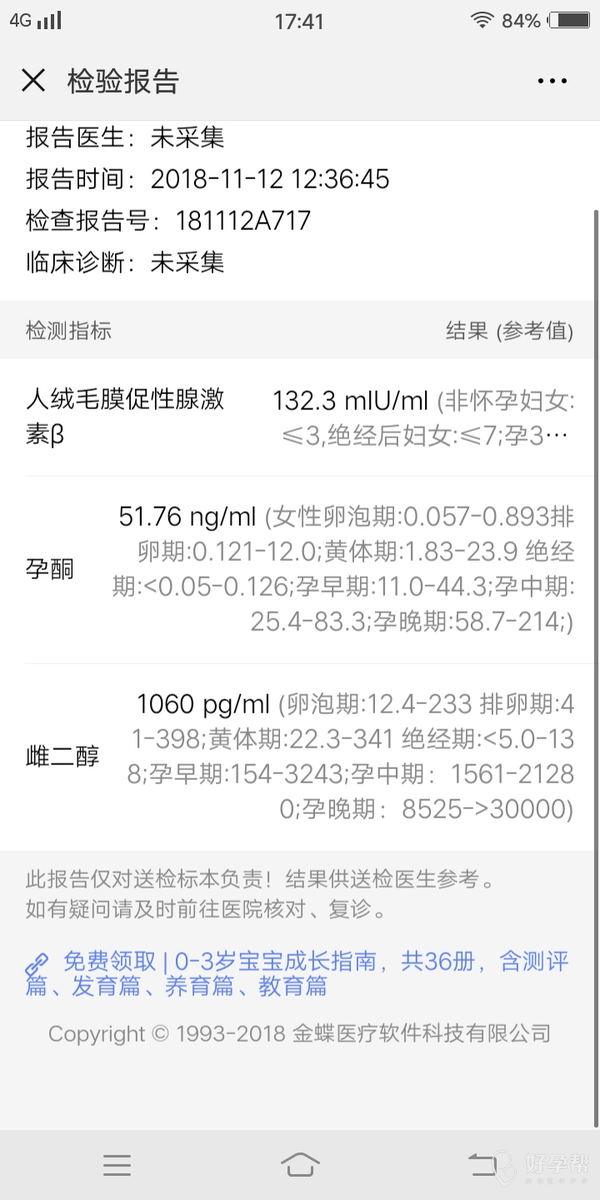Open the system recent apps menu
This screenshot has height=1200, width=600.
[x=117, y=1164]
